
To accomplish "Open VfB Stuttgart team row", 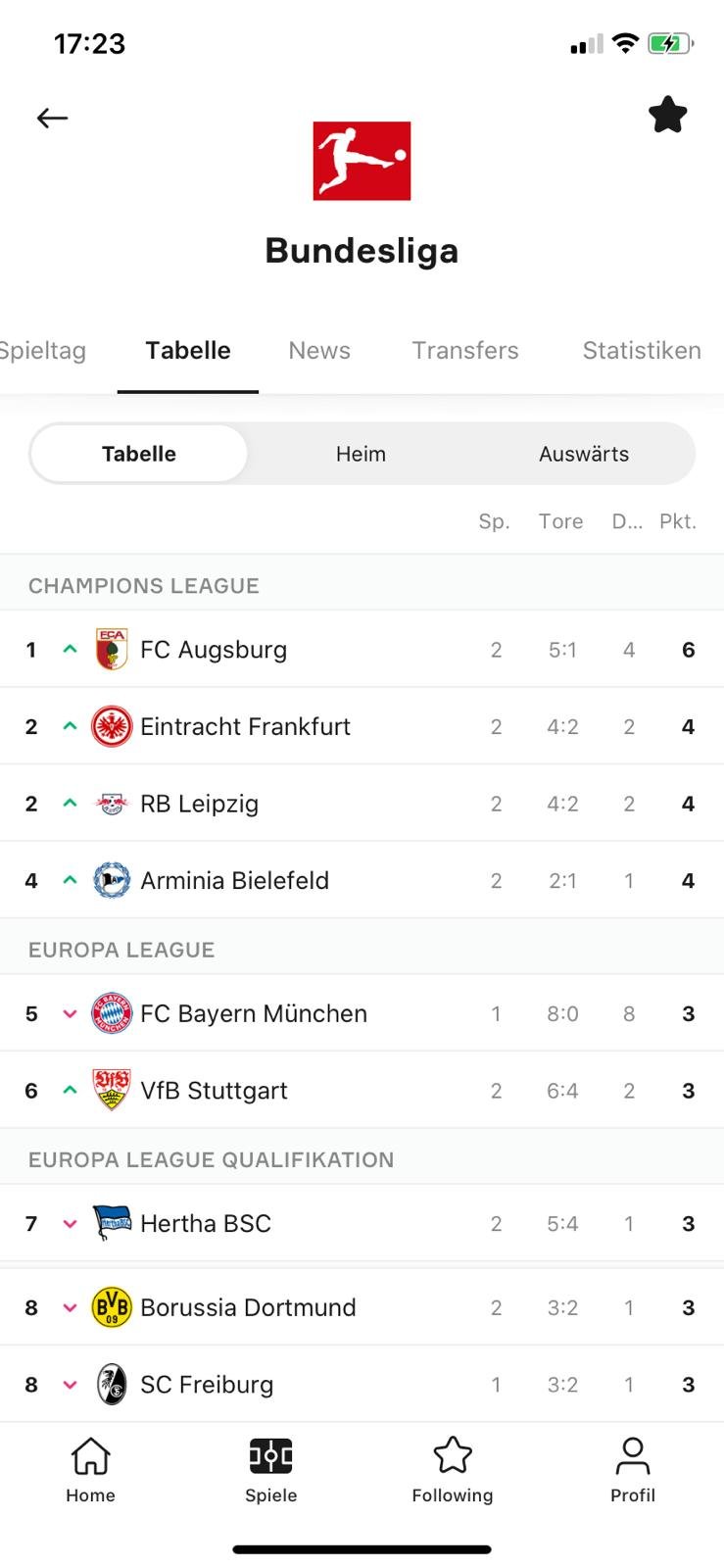I will point(362,1091).
